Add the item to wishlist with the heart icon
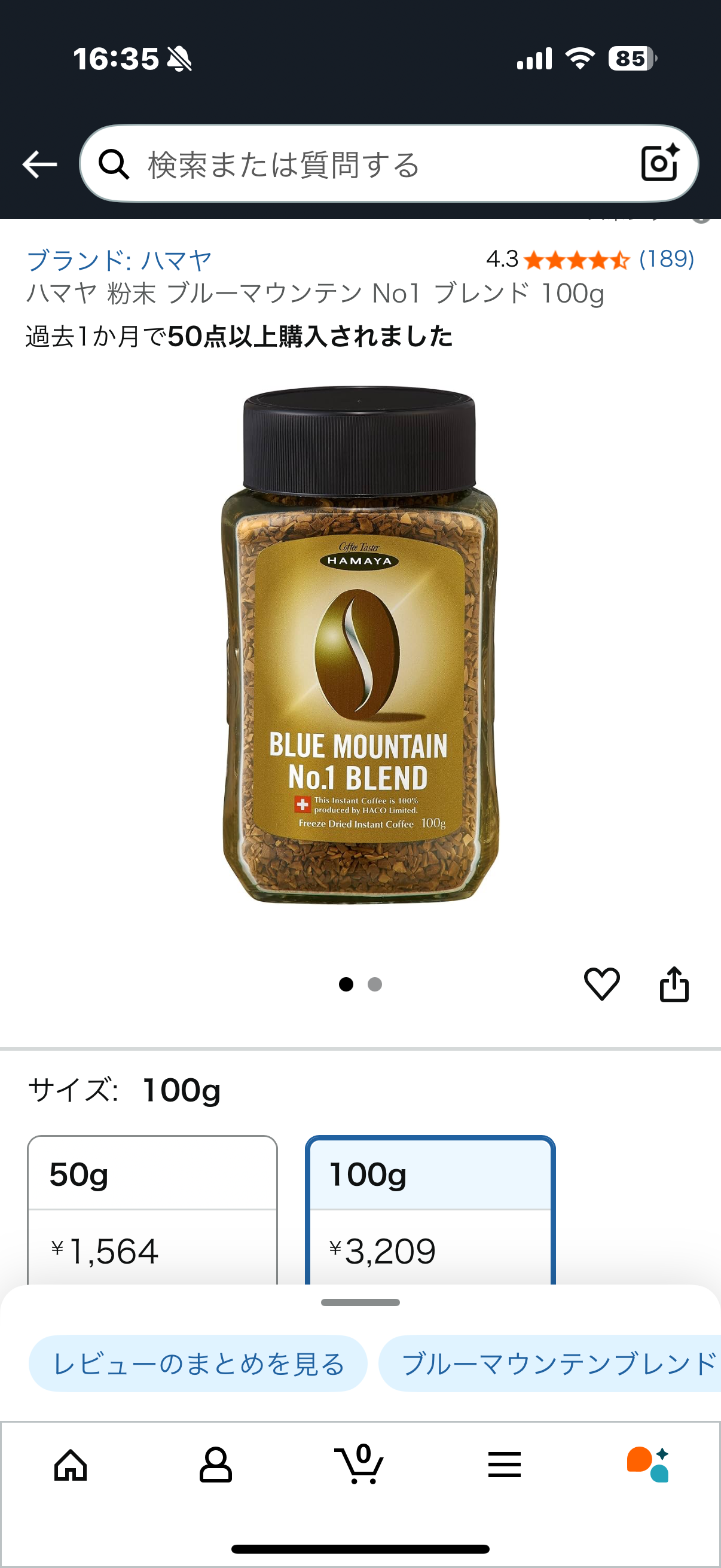 click(x=602, y=983)
